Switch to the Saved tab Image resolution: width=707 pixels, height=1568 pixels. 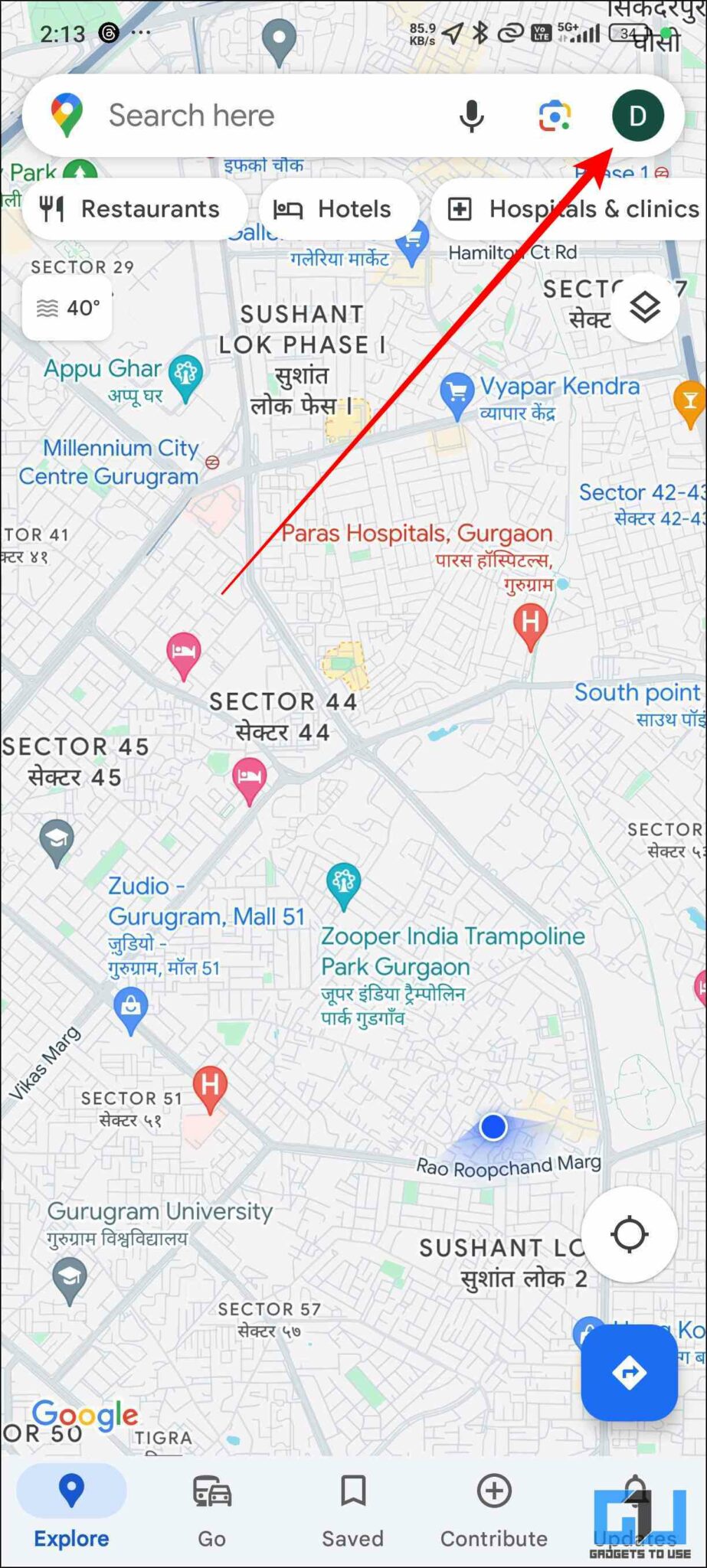(352, 1512)
